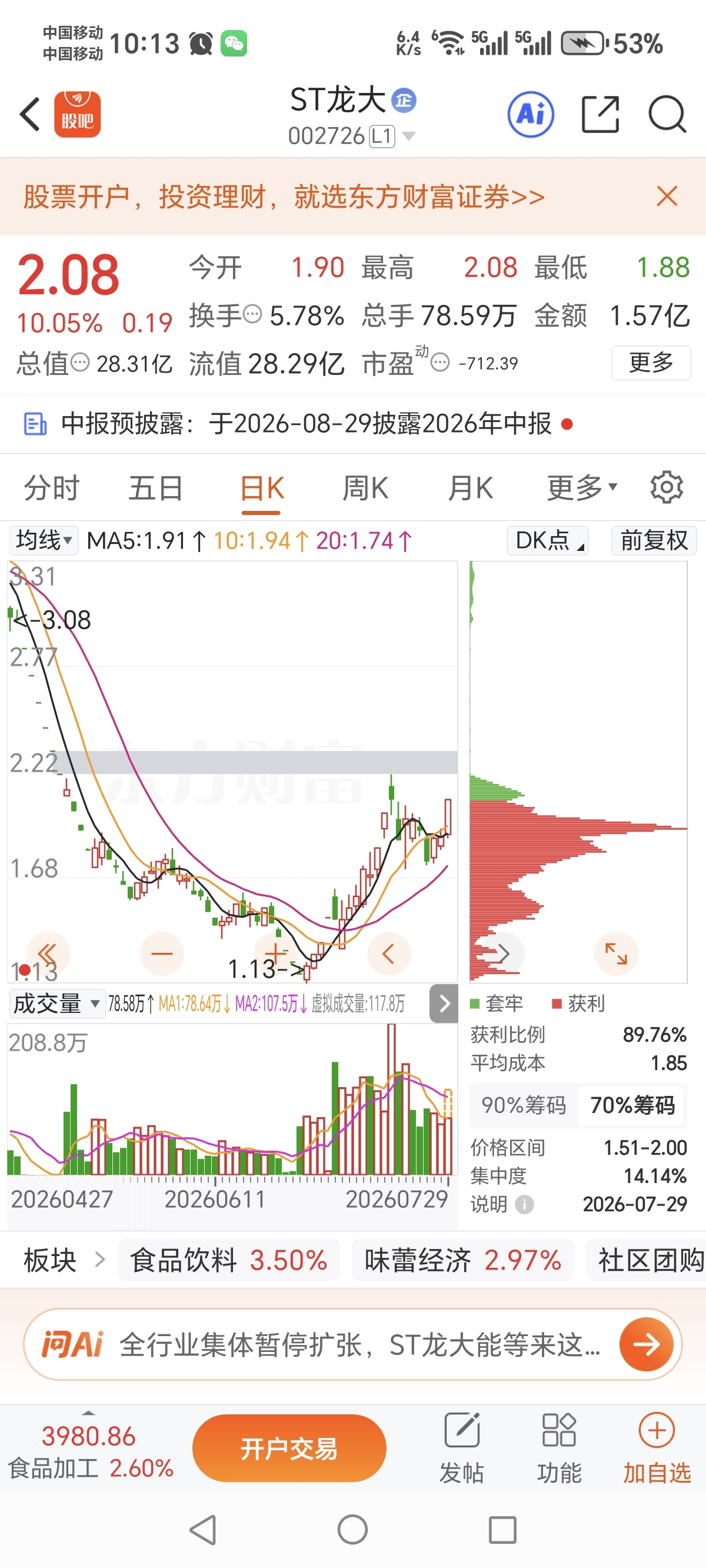Switch to the 月K tab
706x1568 pixels.
coord(470,488)
